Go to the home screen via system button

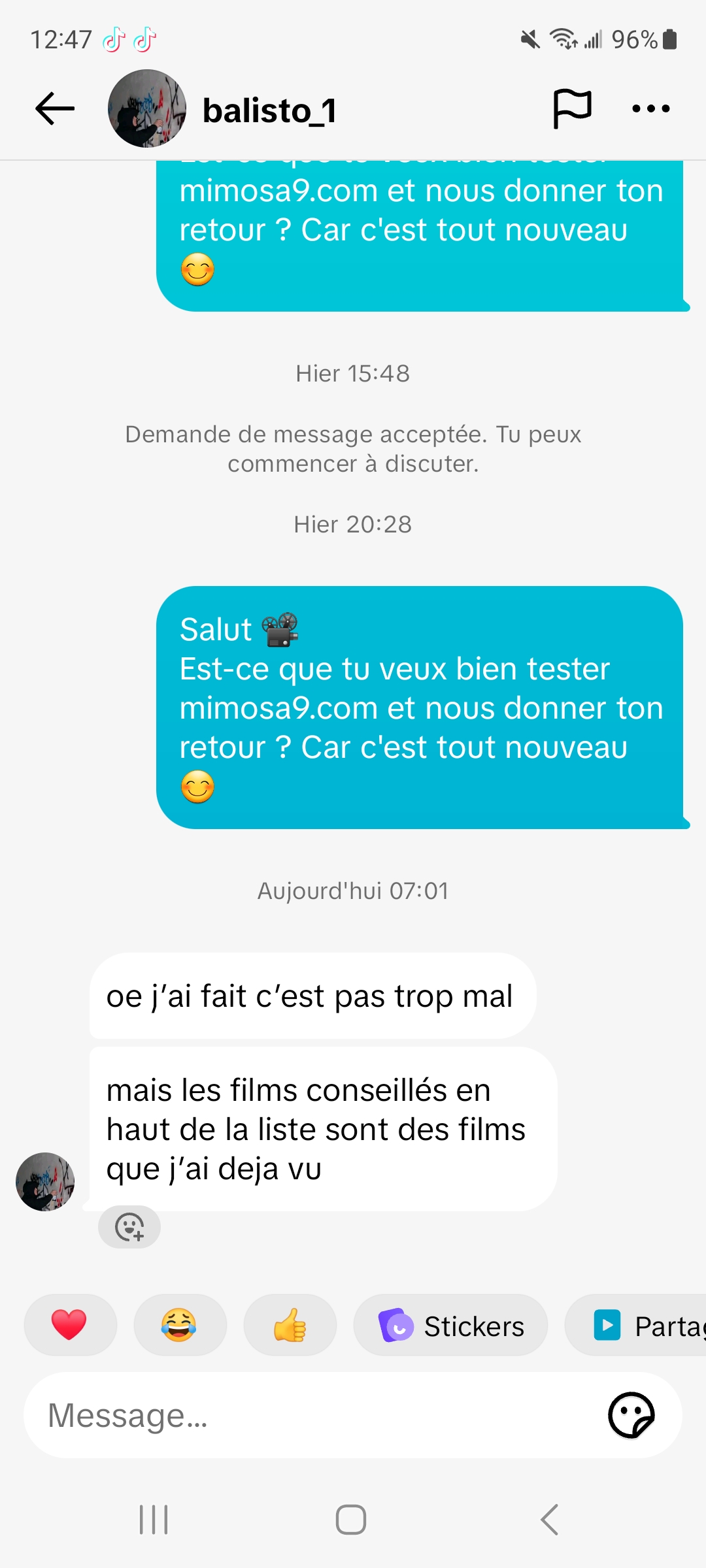pyautogui.click(x=351, y=1520)
